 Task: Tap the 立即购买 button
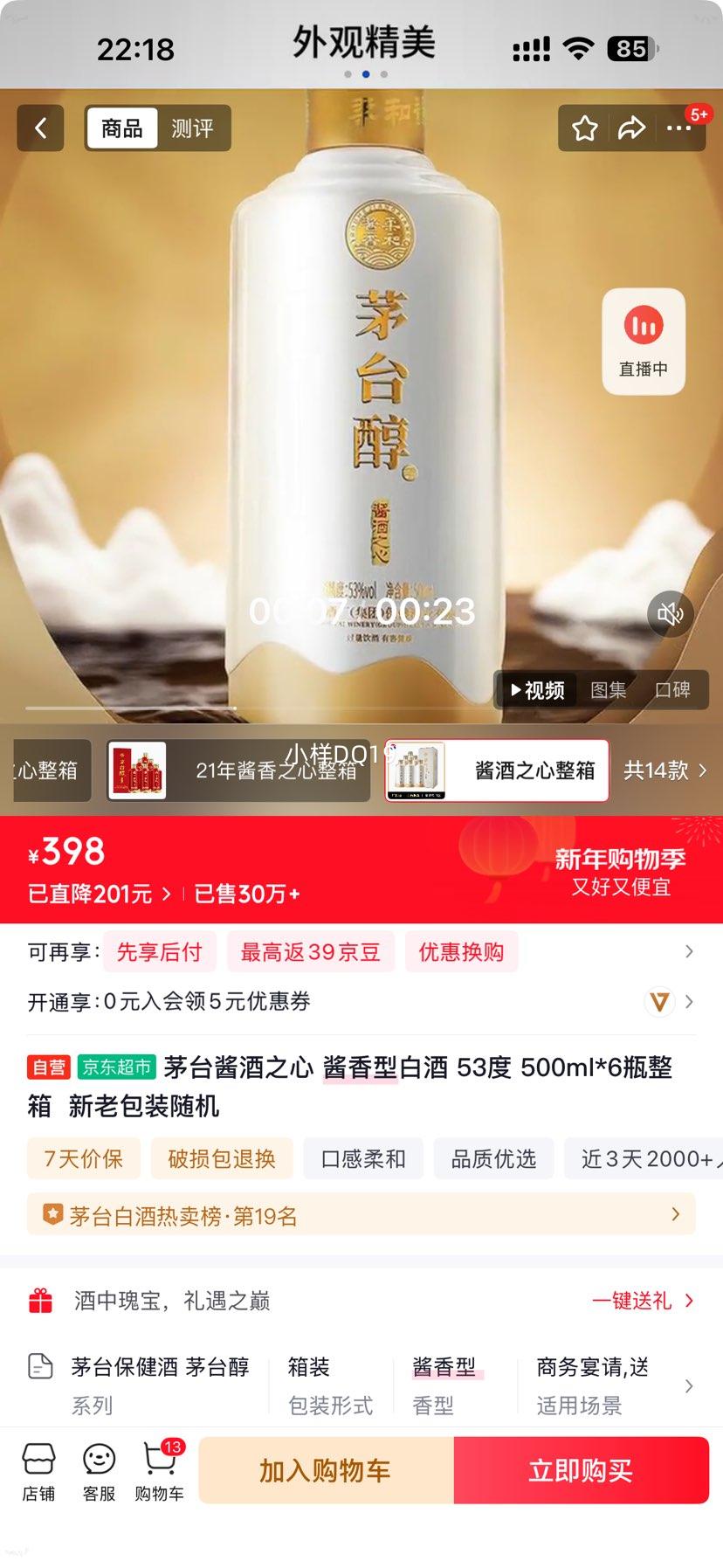(x=582, y=1470)
